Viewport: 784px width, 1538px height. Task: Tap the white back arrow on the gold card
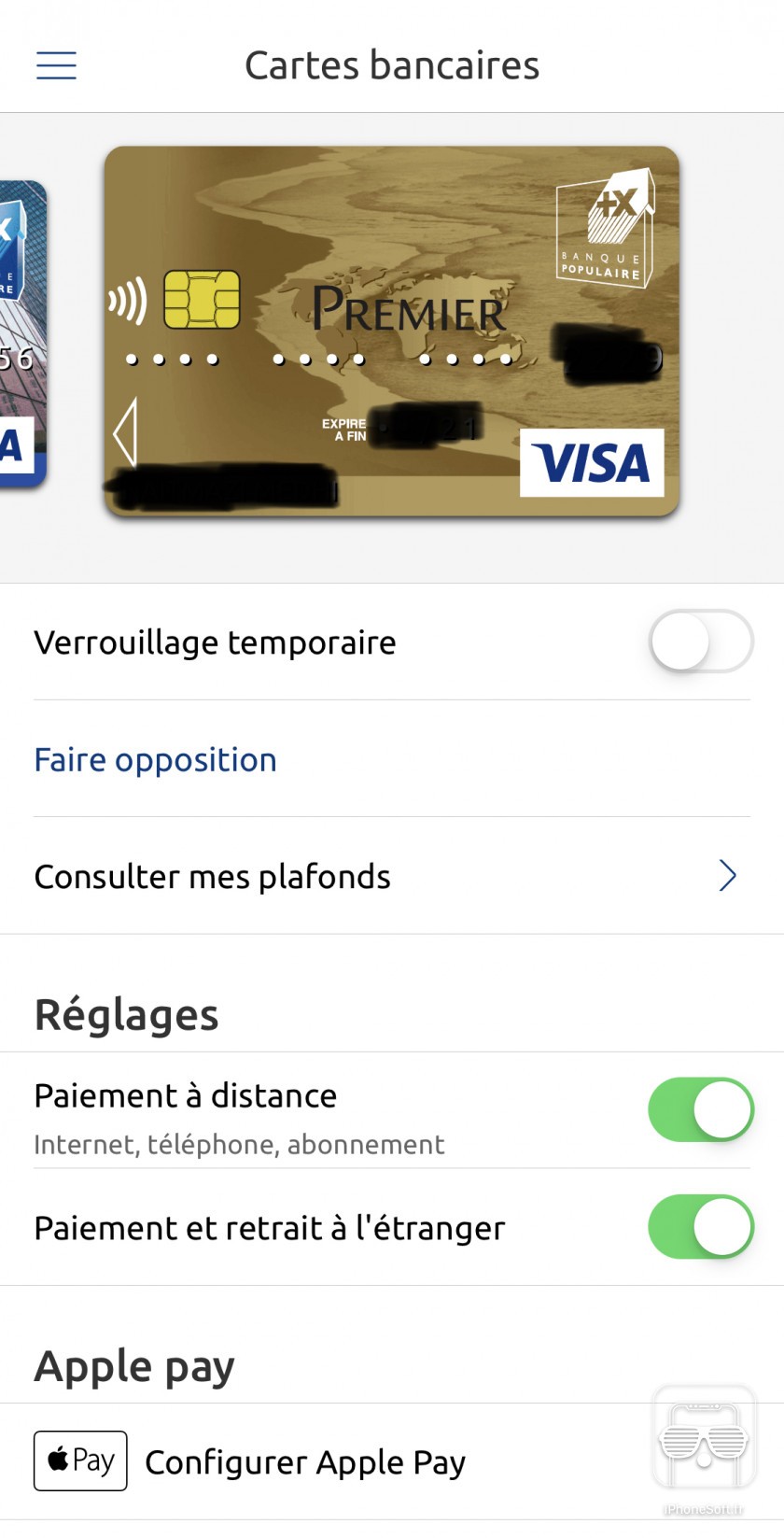pyautogui.click(x=124, y=432)
